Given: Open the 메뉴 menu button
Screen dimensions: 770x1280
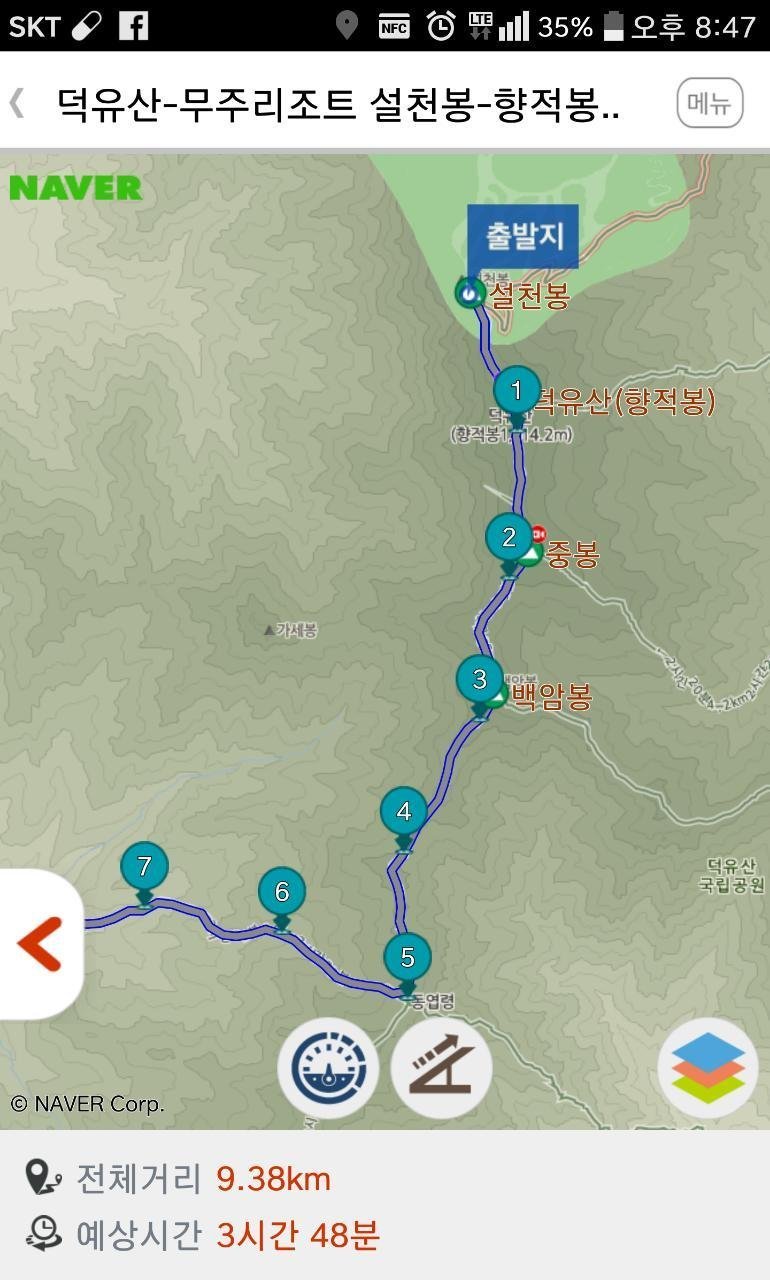Looking at the screenshot, I should coord(709,103).
